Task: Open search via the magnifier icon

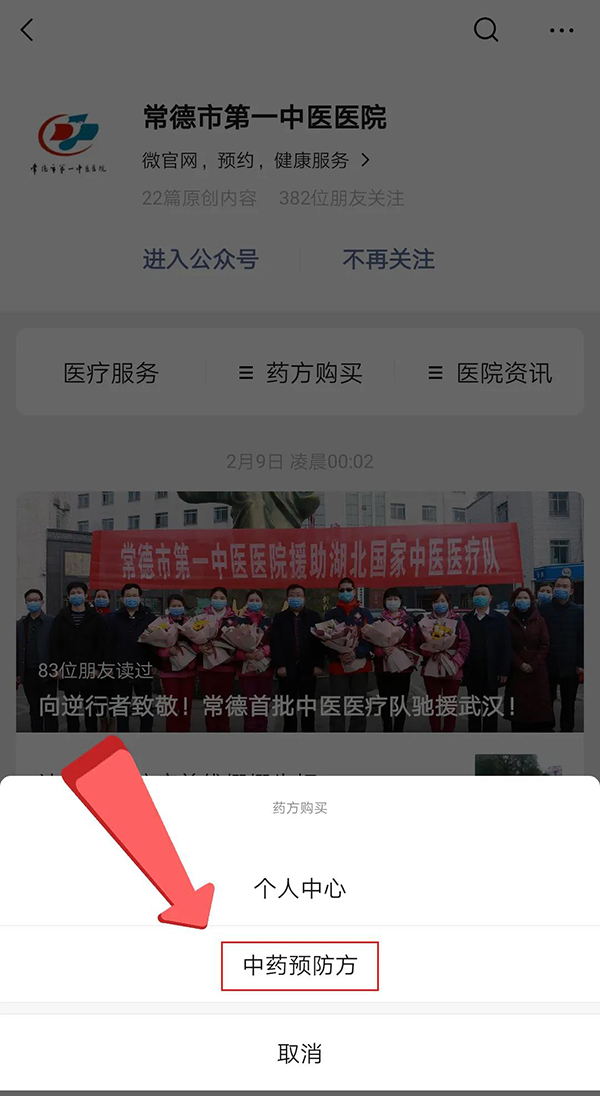Action: tap(486, 30)
